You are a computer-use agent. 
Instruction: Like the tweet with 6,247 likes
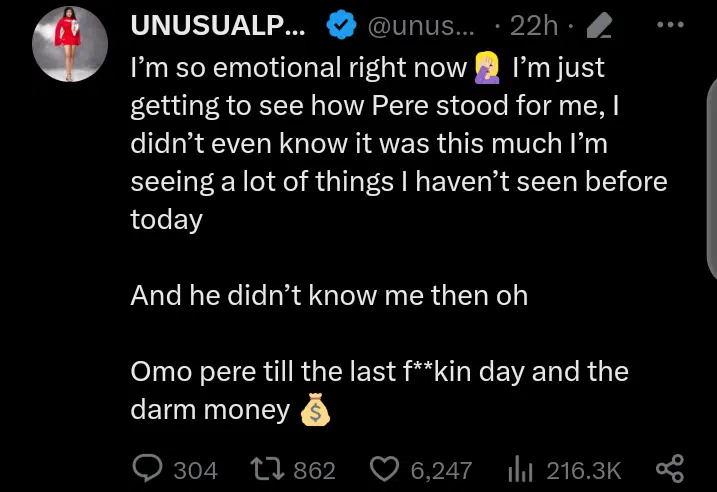tap(386, 469)
